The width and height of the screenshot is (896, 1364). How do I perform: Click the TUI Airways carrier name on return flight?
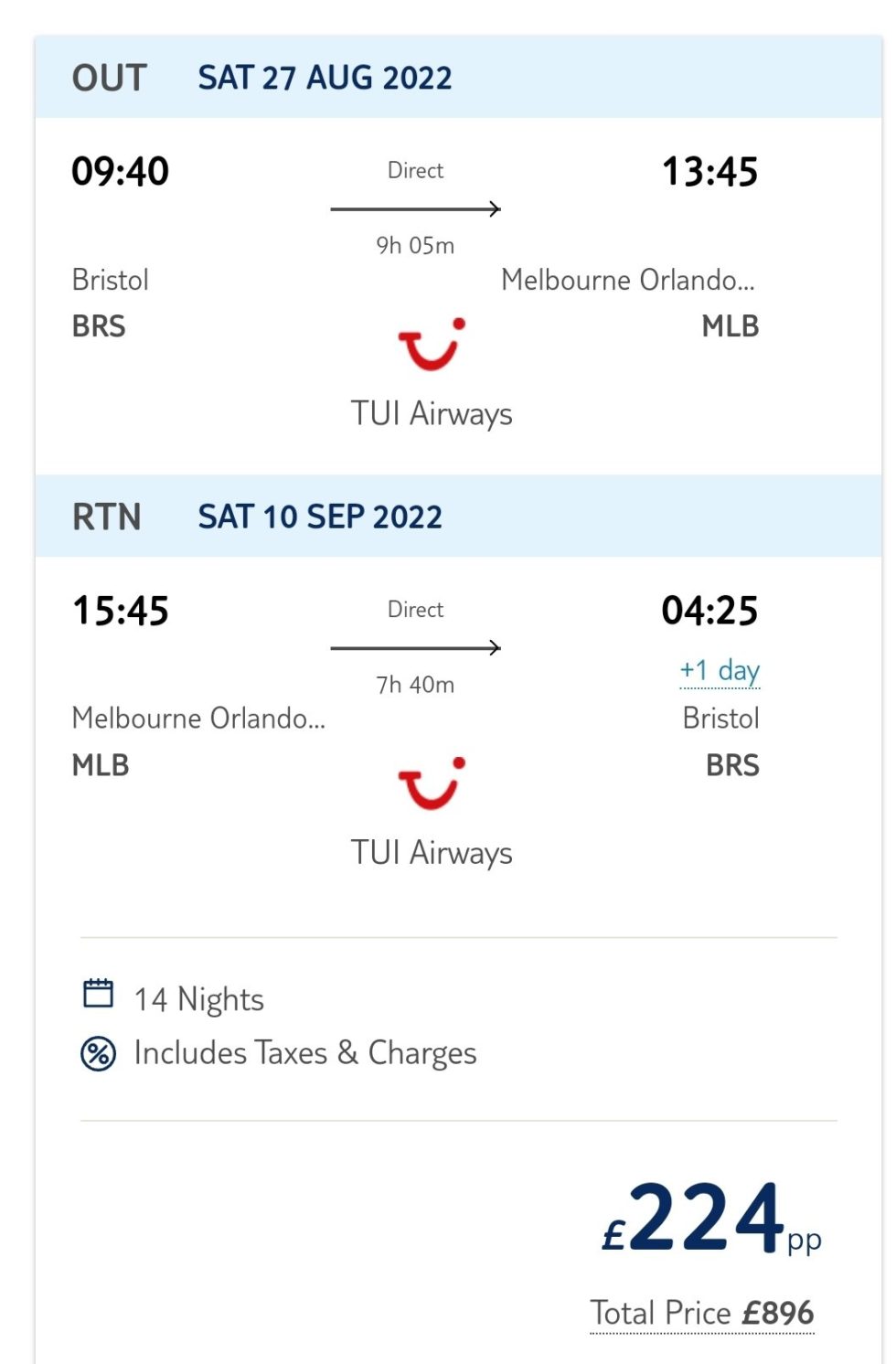[x=433, y=853]
